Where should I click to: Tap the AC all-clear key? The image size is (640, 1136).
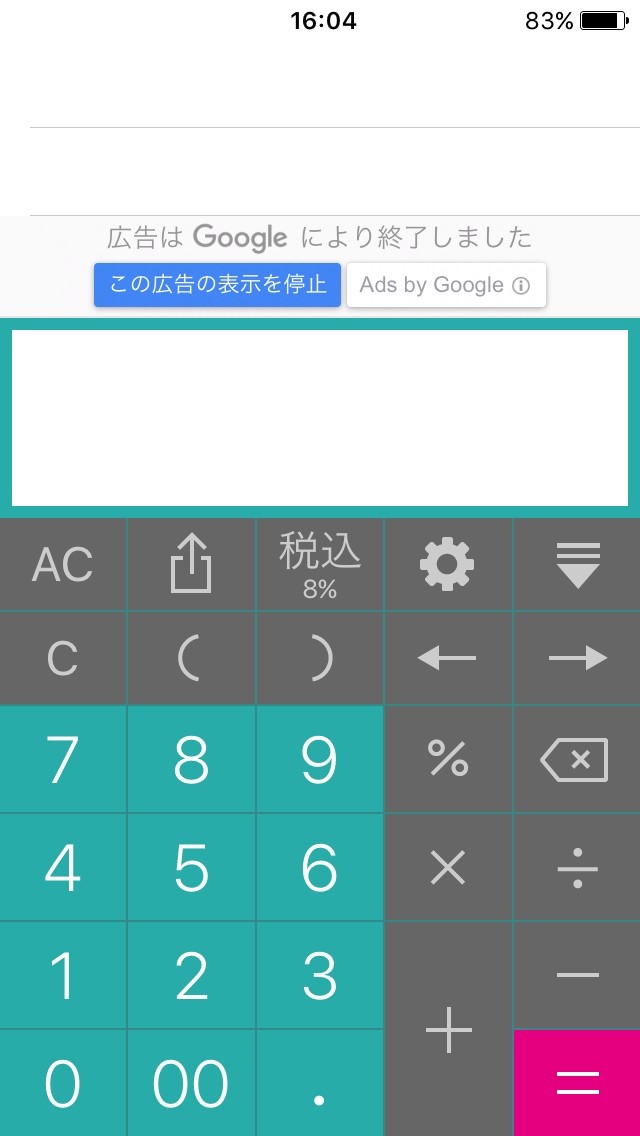point(63,564)
